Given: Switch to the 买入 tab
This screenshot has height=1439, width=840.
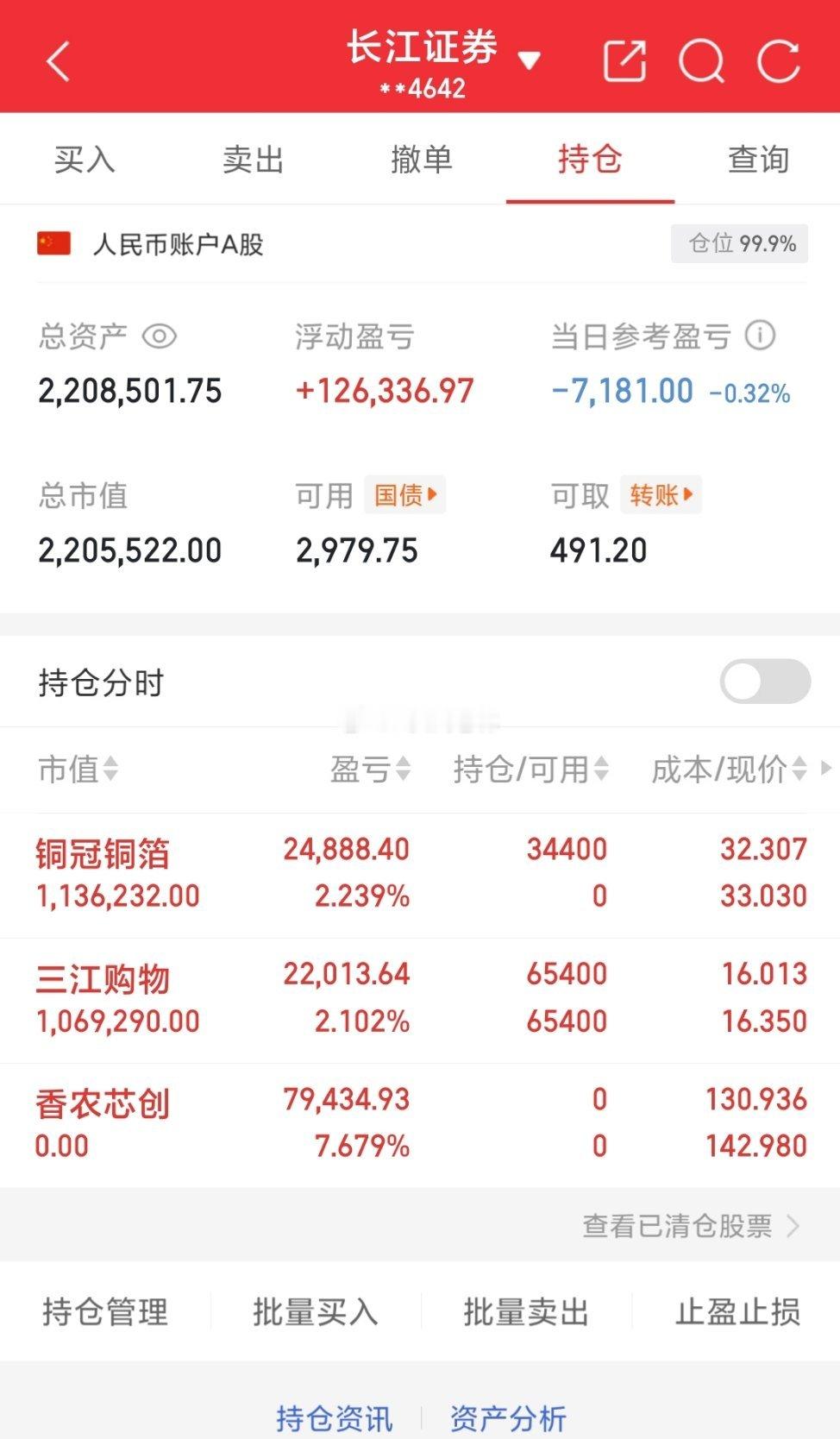Looking at the screenshot, I should click(84, 160).
